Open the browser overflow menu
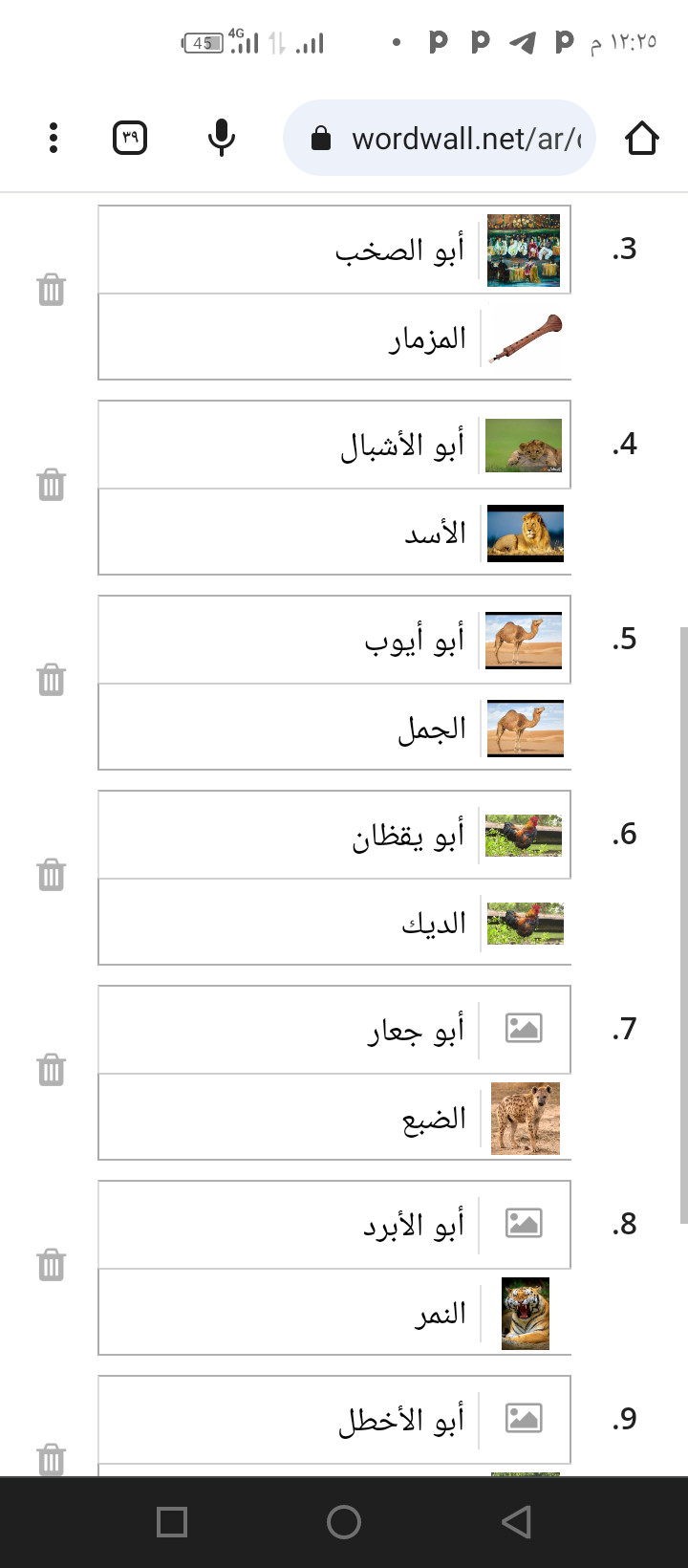688x1568 pixels. coord(54,139)
